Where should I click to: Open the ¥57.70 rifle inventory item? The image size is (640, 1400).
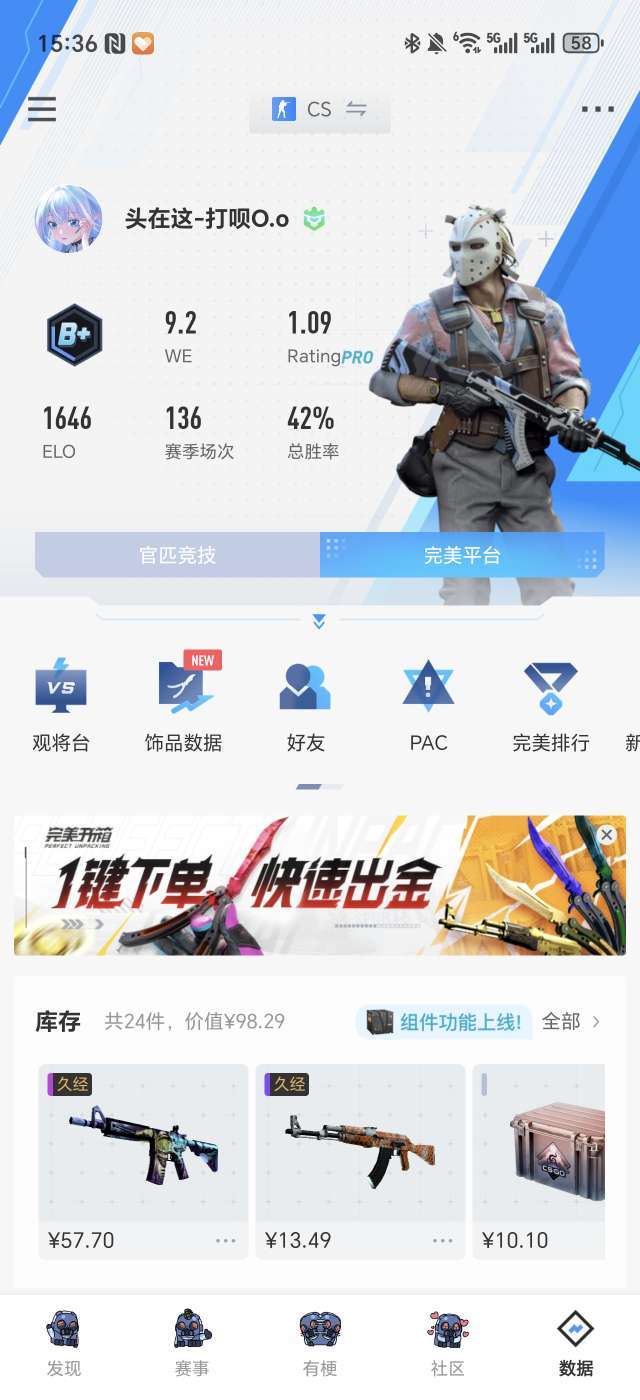point(143,1161)
